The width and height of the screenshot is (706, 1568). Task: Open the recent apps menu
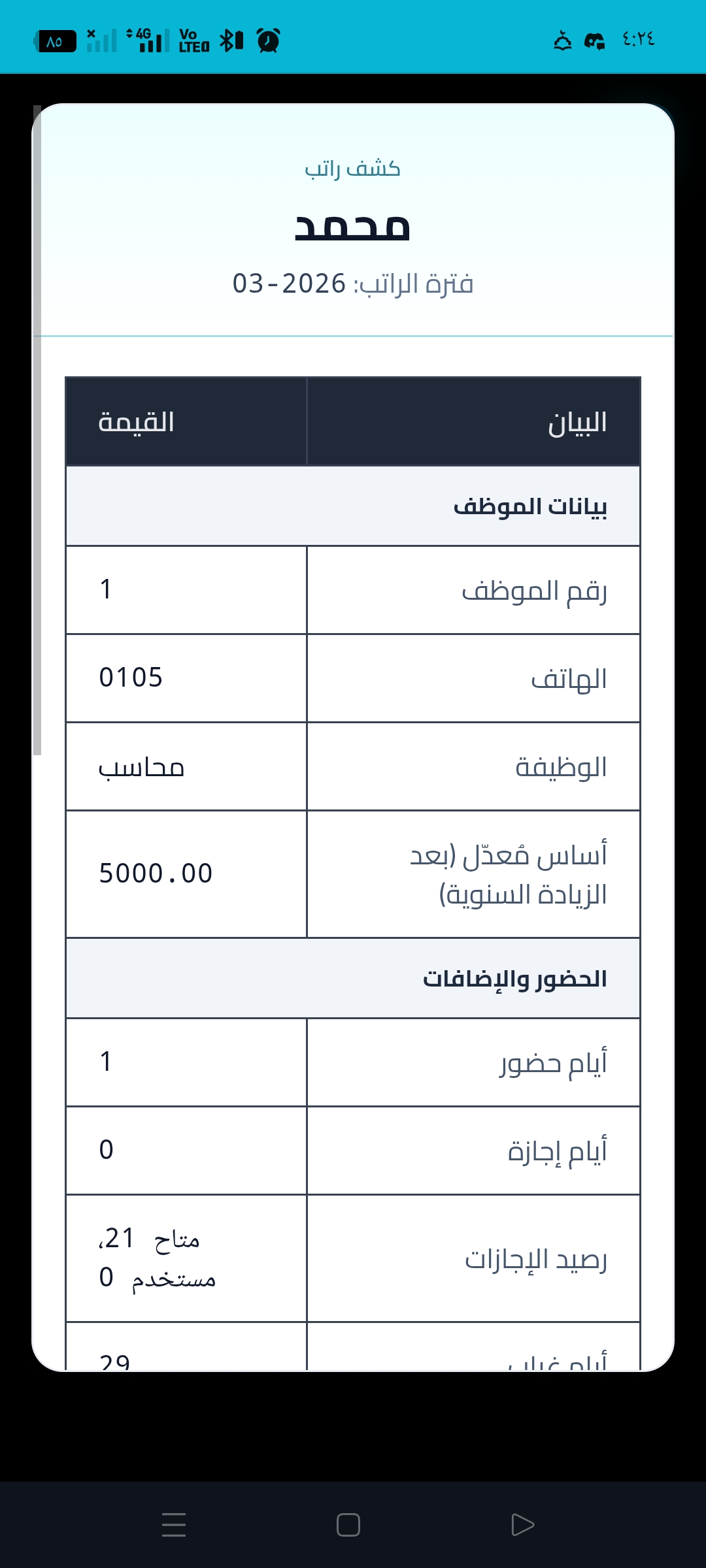174,1525
